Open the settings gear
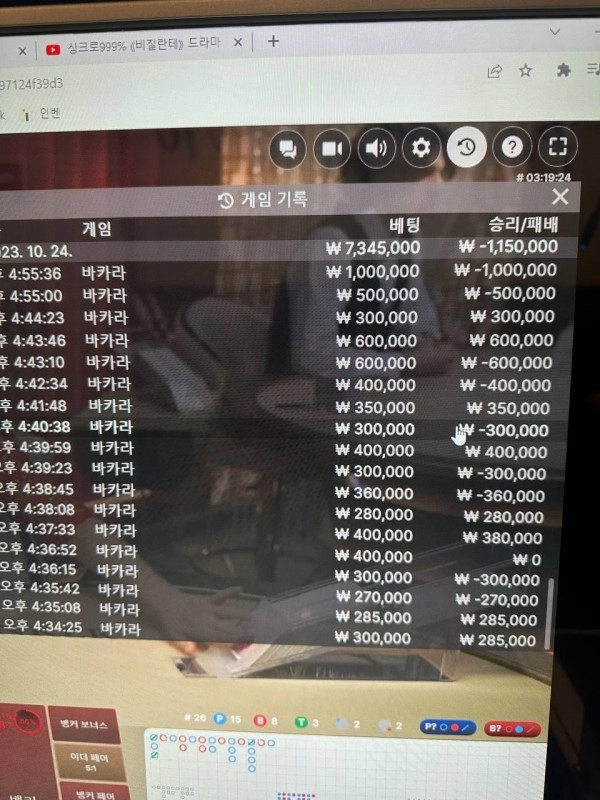Viewport: 600px width, 800px height. click(x=421, y=149)
